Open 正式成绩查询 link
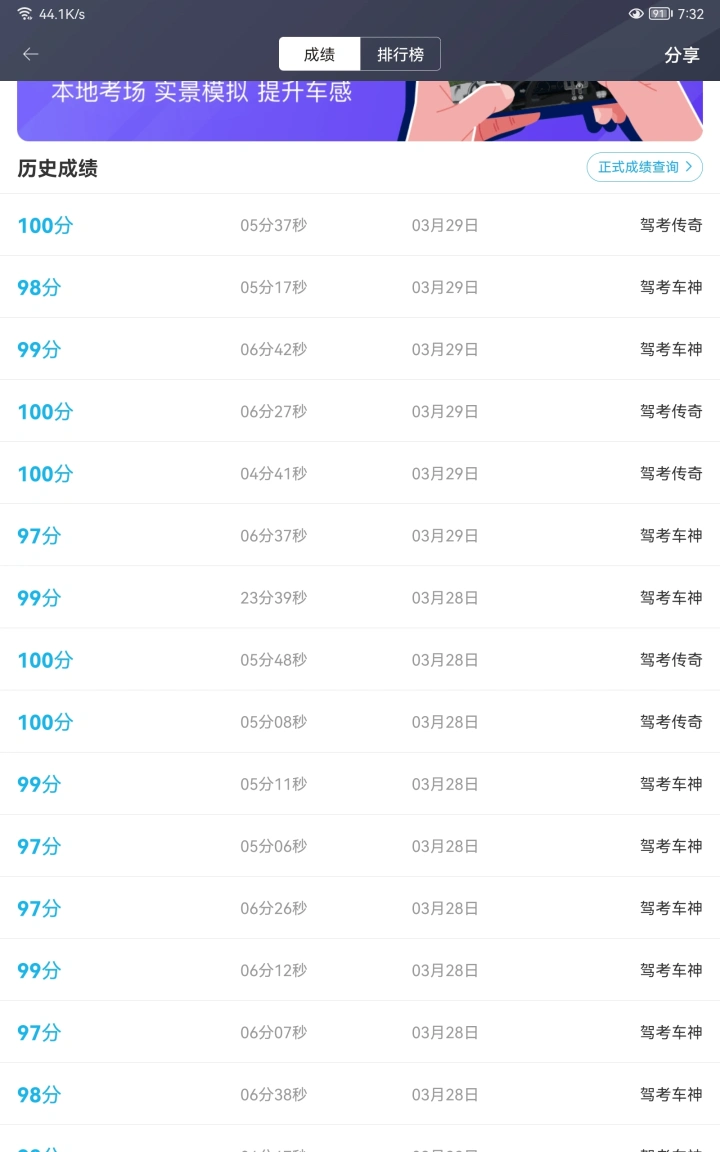Screen dimensions: 720x1152 (644, 167)
